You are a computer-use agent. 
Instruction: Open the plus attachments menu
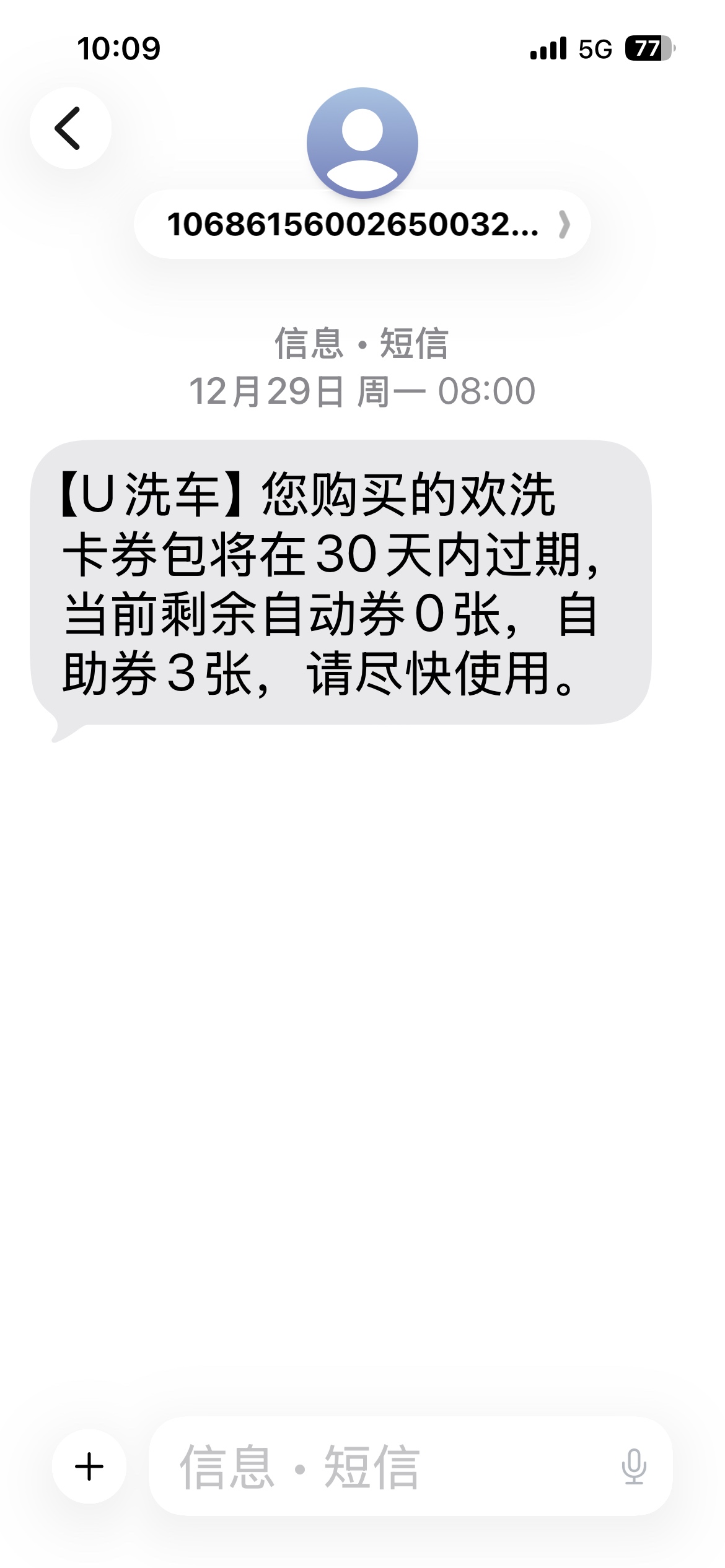(x=89, y=1466)
